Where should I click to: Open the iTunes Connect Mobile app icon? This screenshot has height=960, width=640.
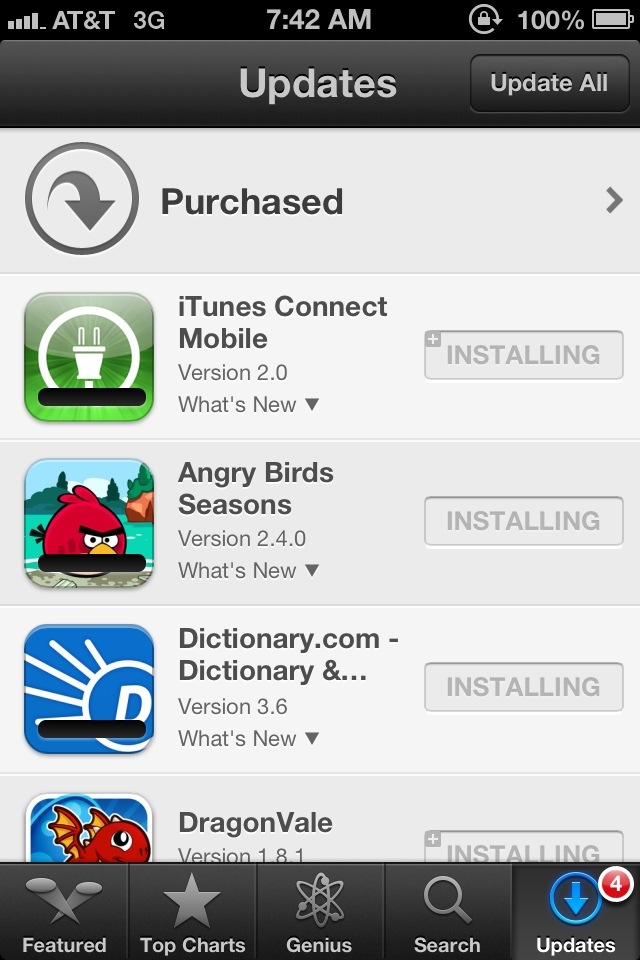(89, 357)
